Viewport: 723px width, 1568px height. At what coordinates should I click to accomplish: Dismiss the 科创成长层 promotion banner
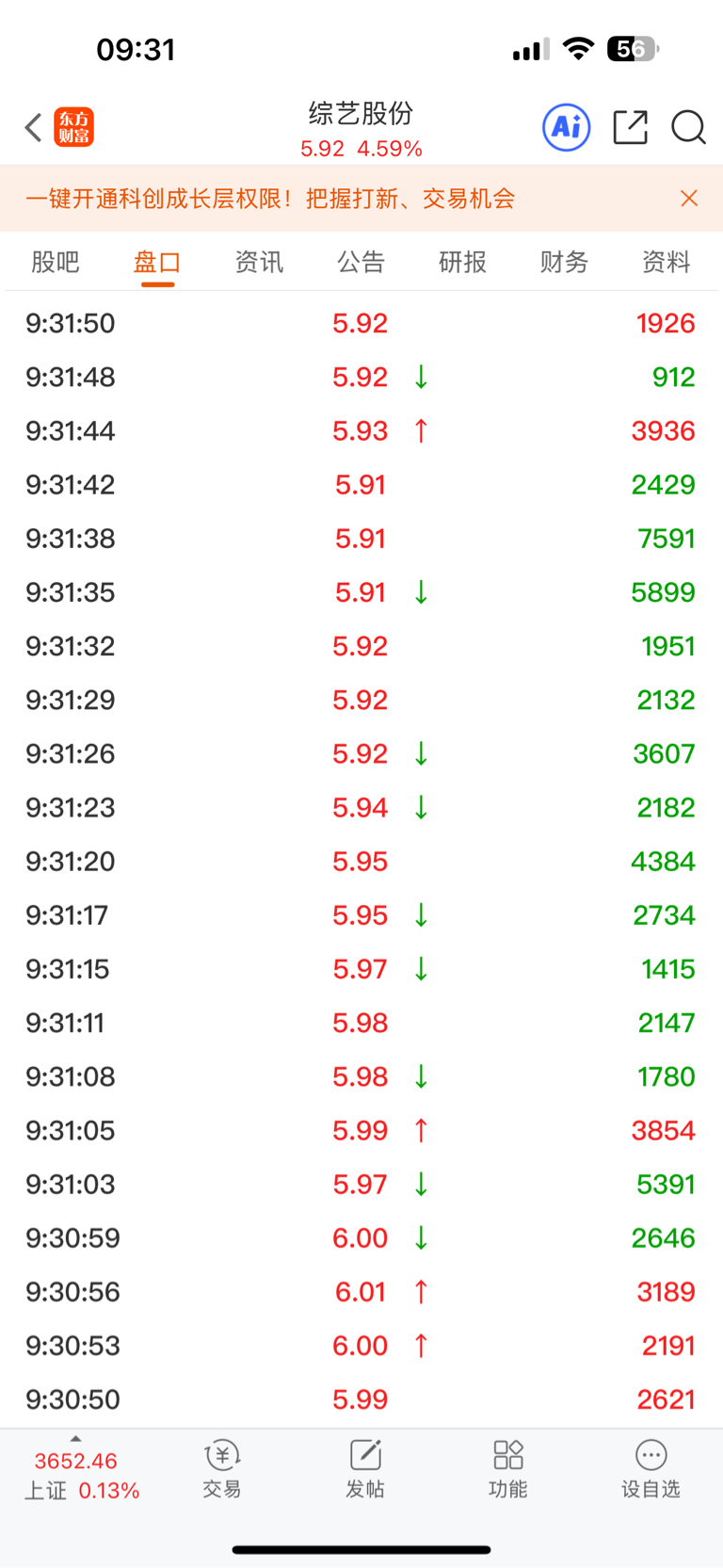689,199
